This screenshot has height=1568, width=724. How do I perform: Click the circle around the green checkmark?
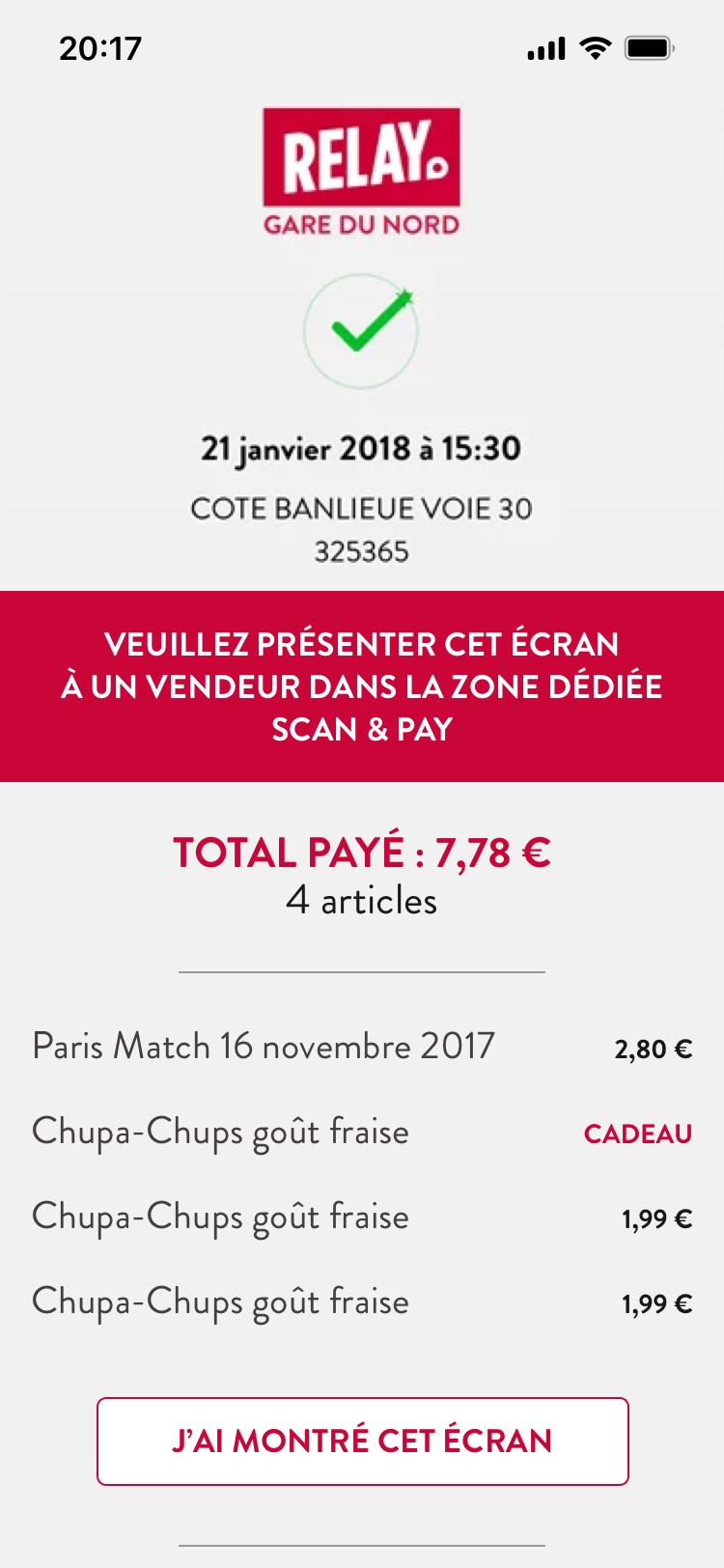tap(362, 331)
